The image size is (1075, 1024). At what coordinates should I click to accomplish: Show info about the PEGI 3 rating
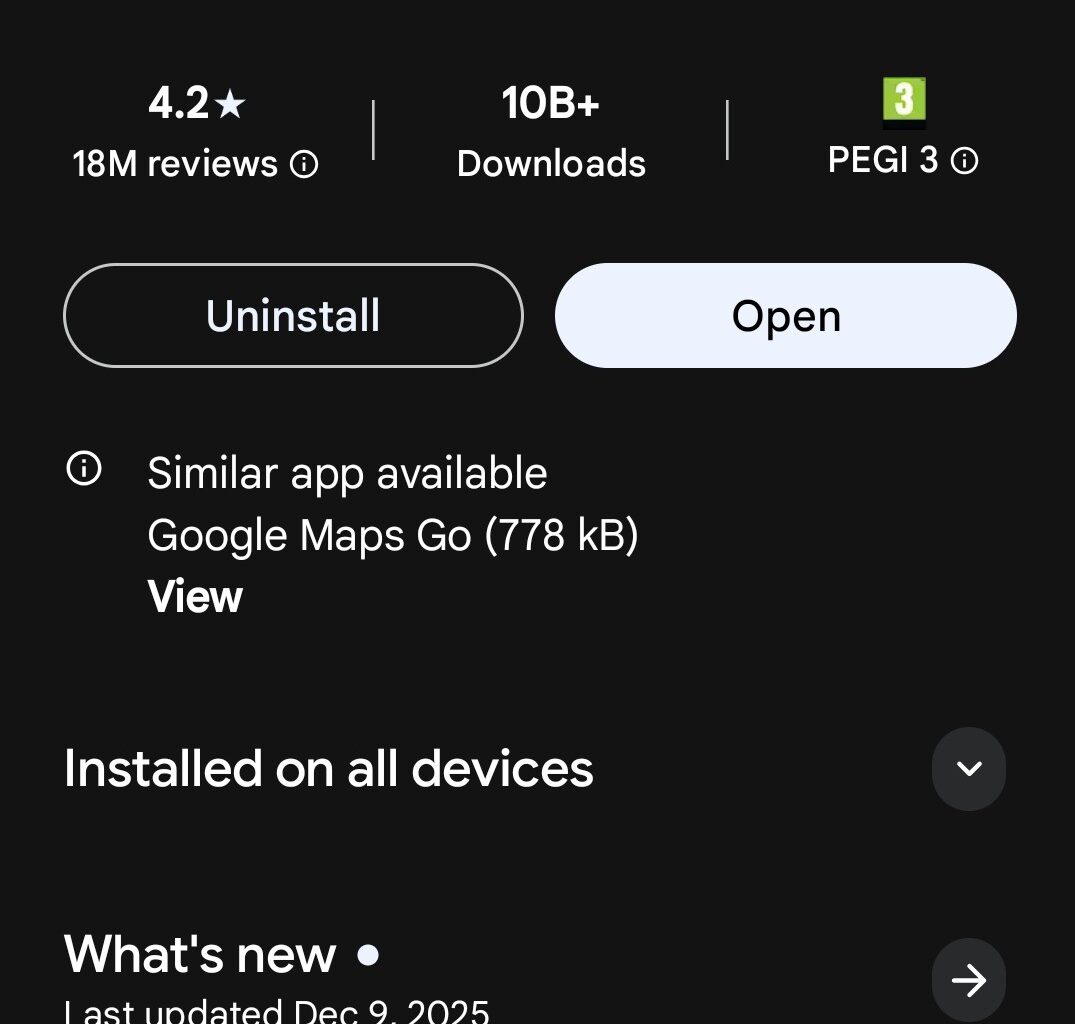click(x=964, y=161)
